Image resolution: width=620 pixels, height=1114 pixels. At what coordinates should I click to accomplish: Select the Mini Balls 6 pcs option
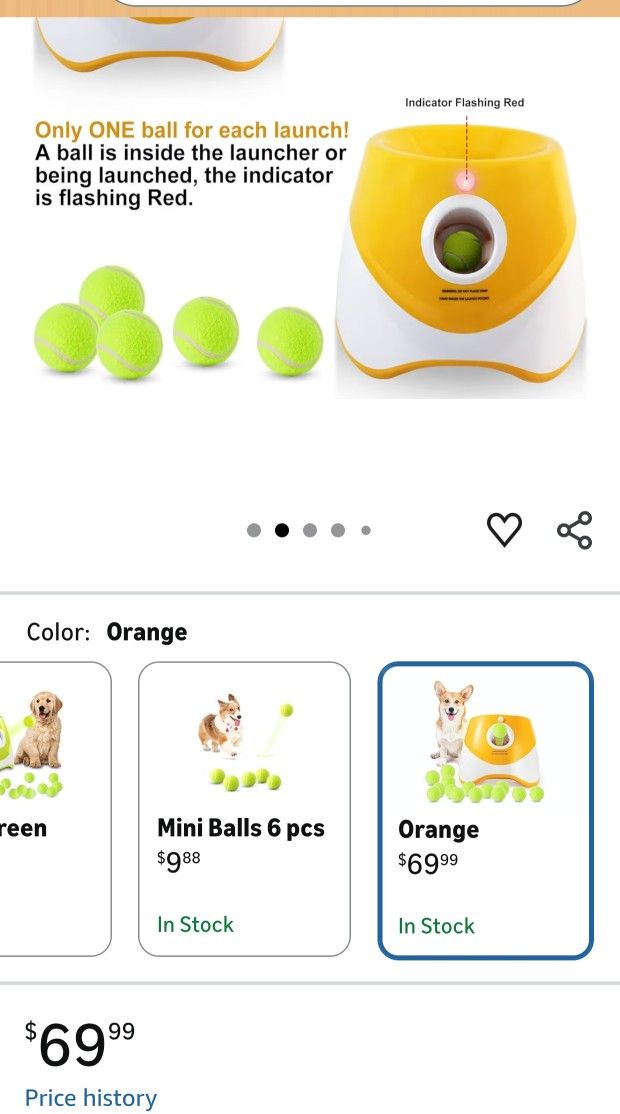[x=244, y=808]
